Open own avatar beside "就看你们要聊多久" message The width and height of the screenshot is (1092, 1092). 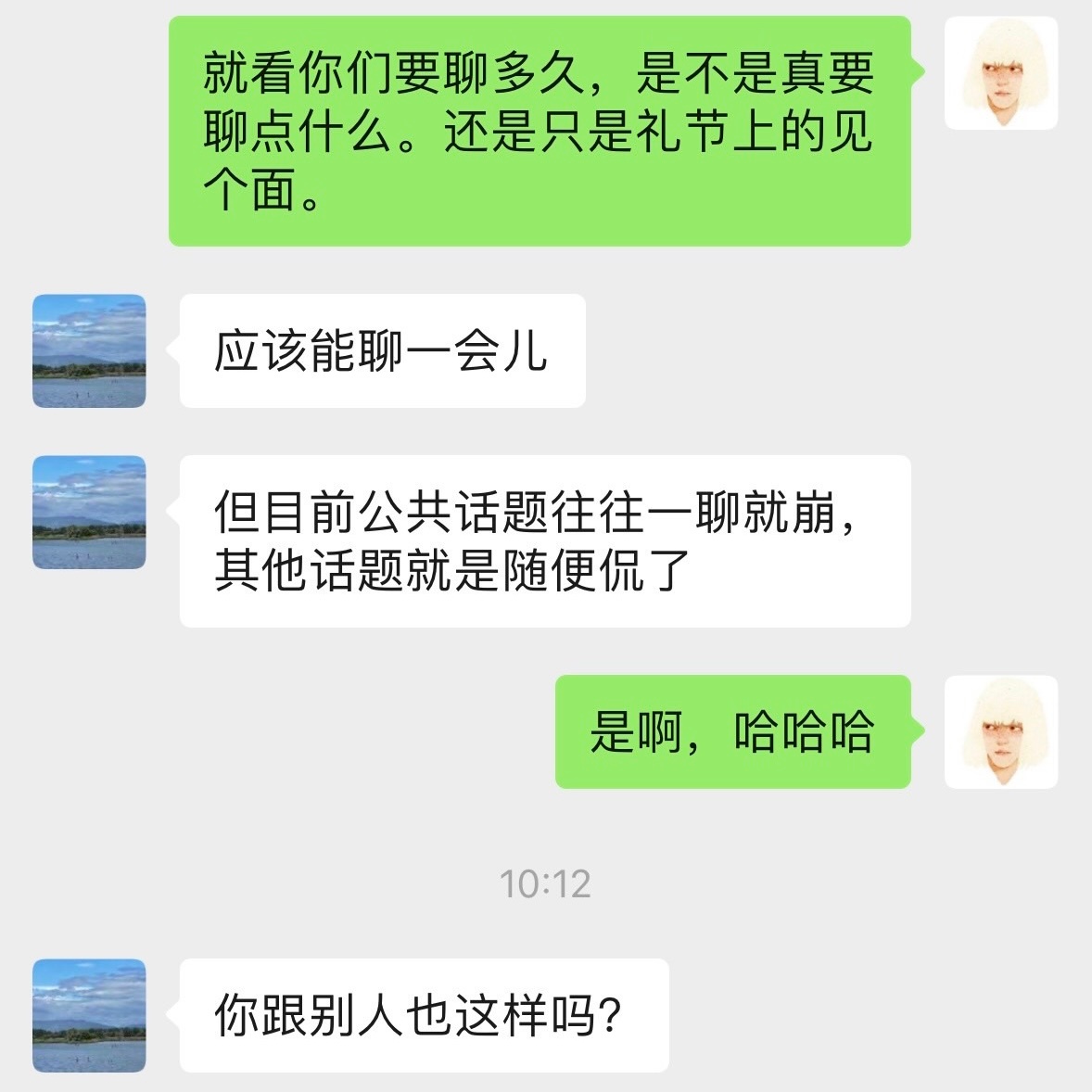point(1000,72)
